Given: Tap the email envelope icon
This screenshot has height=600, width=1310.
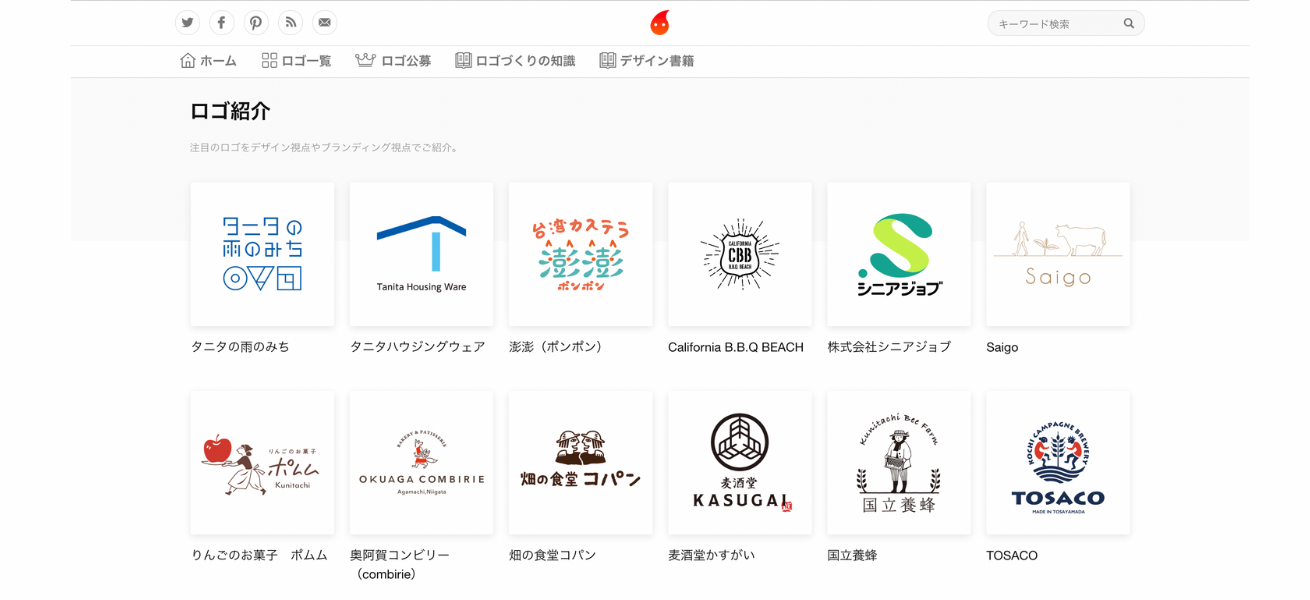Looking at the screenshot, I should [x=324, y=23].
